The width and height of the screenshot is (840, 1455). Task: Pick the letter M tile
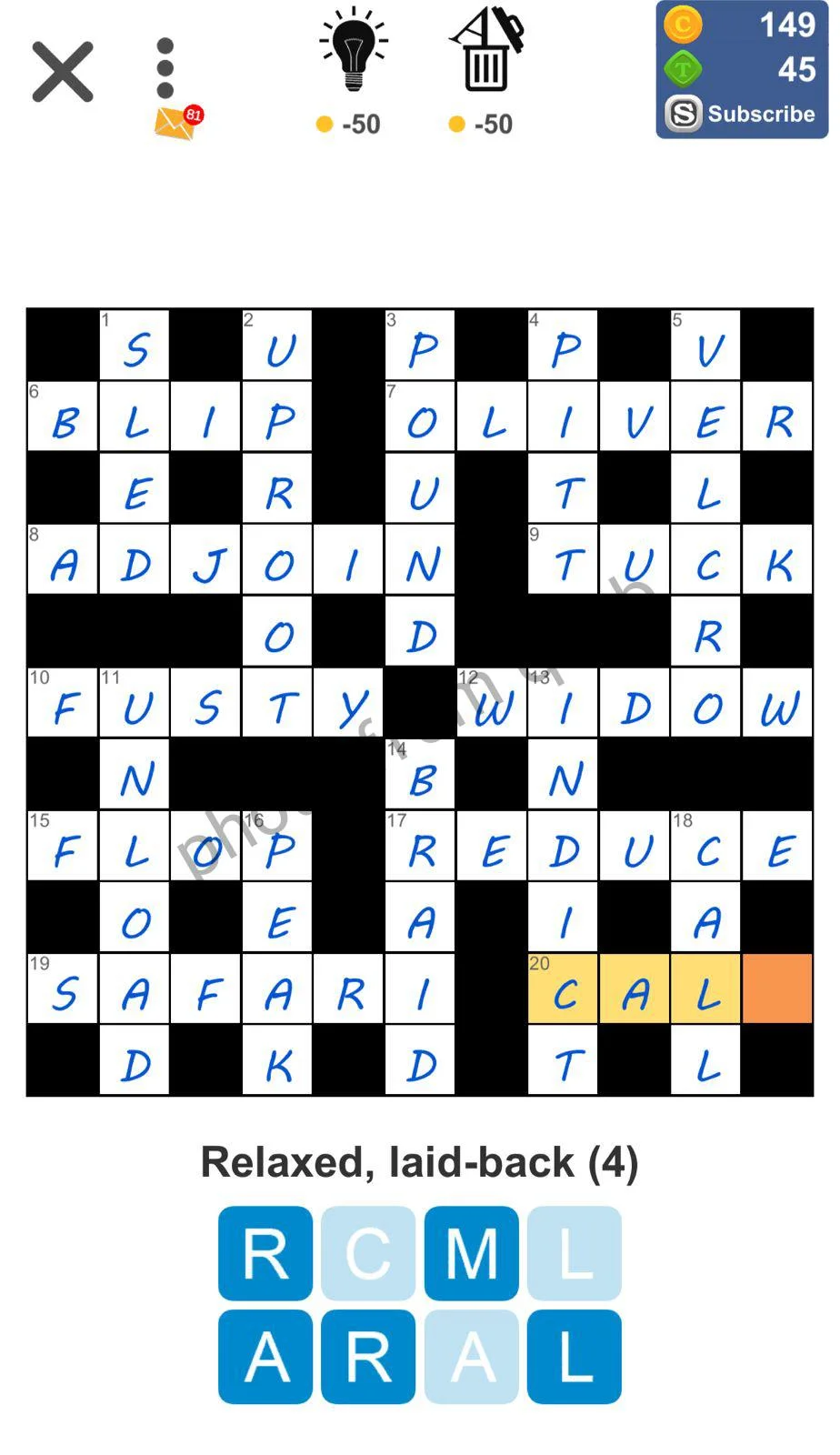(471, 1253)
